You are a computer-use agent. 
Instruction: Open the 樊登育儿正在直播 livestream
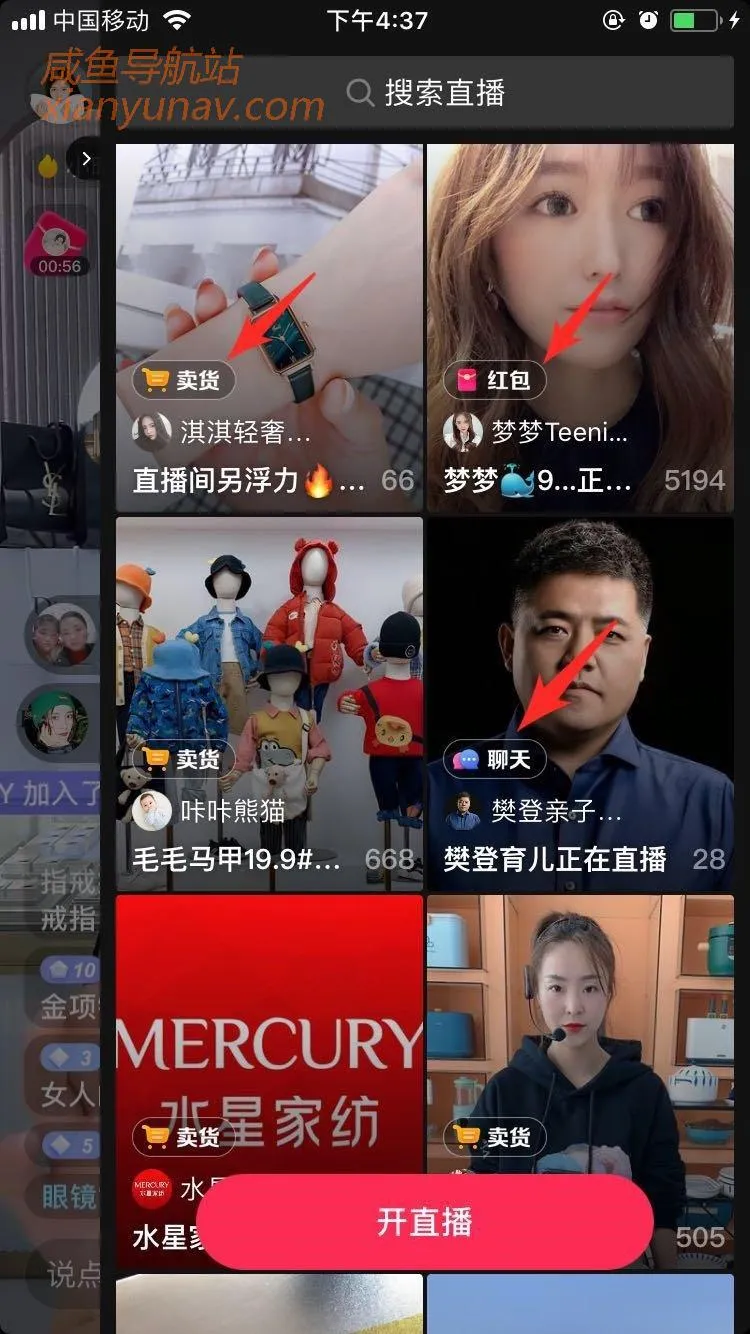click(580, 680)
